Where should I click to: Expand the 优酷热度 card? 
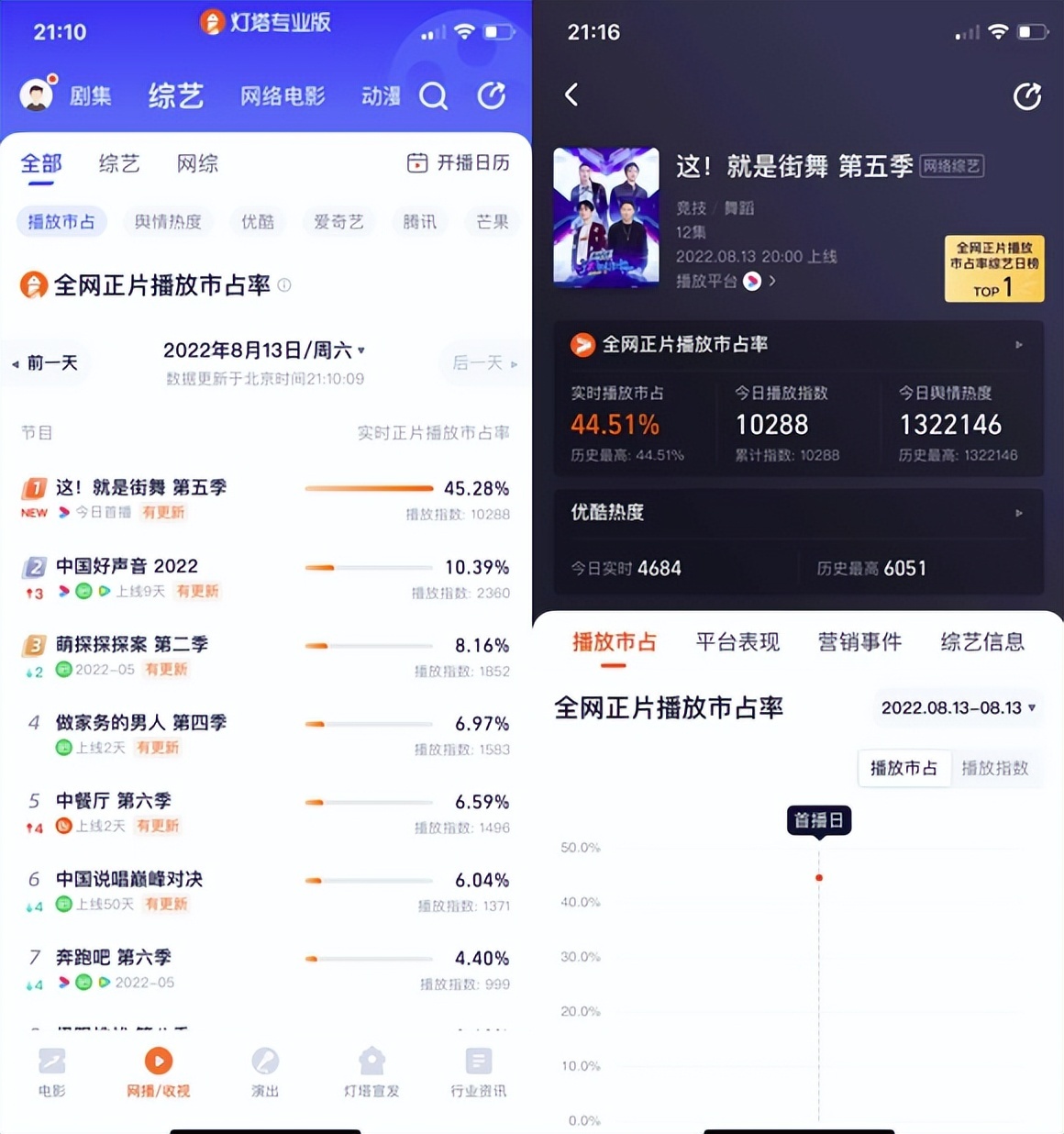point(1018,513)
